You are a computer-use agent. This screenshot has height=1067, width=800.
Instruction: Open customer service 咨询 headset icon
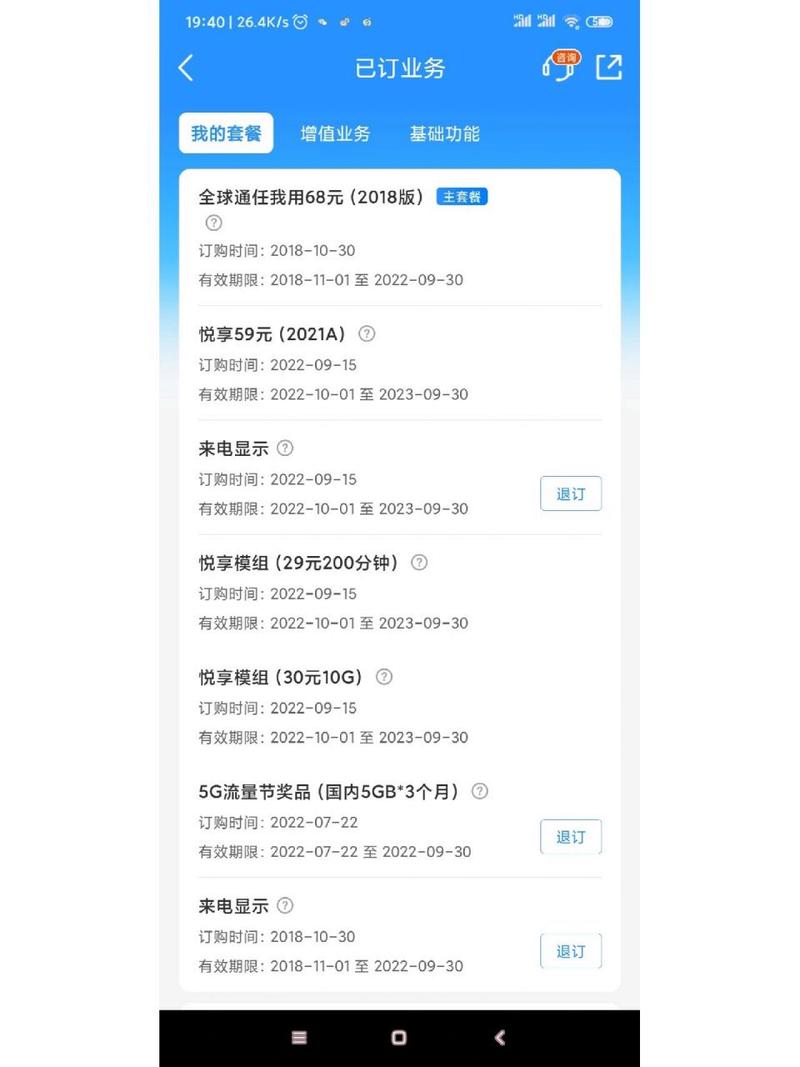pos(558,67)
